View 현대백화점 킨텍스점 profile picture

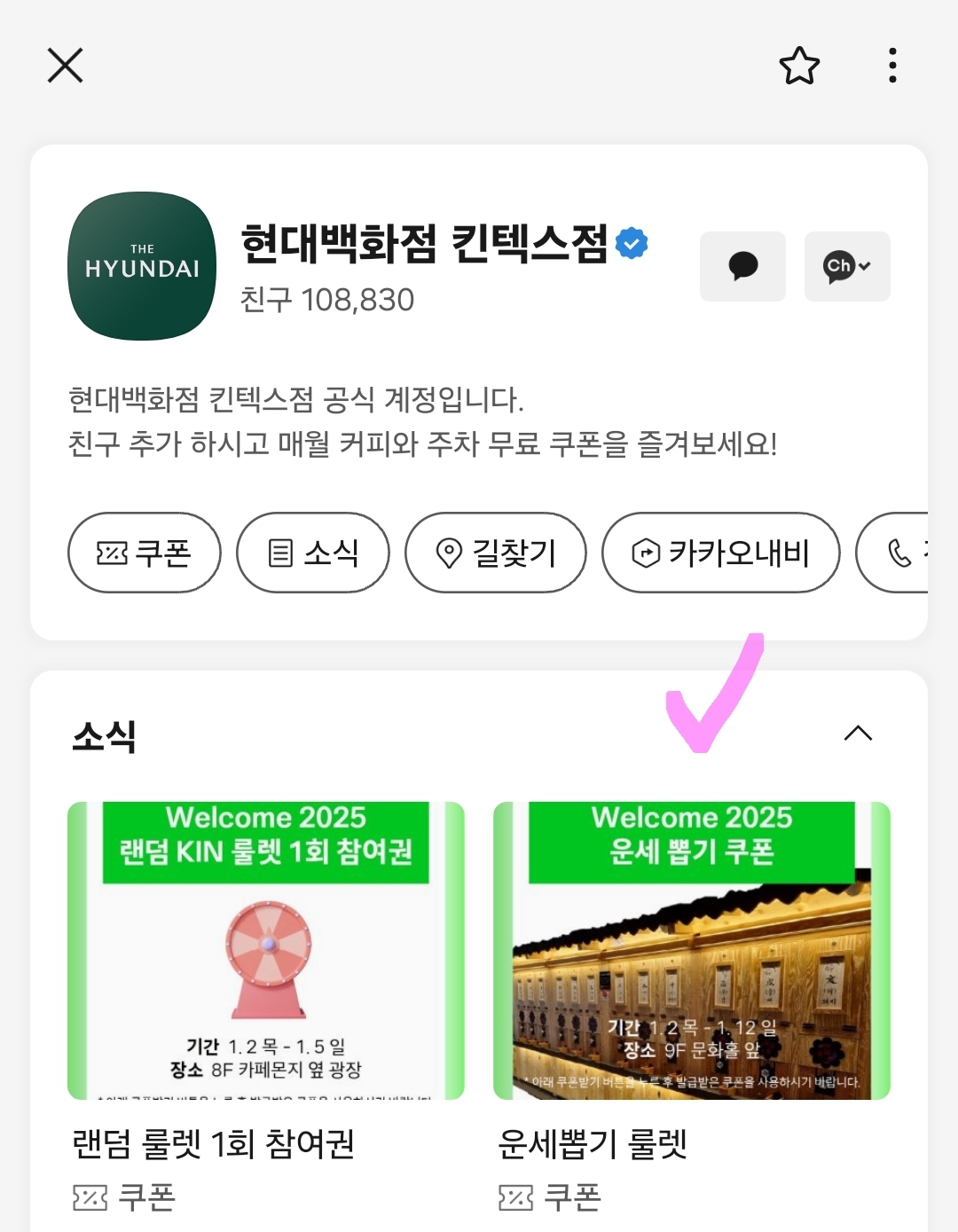pyautogui.click(x=142, y=266)
